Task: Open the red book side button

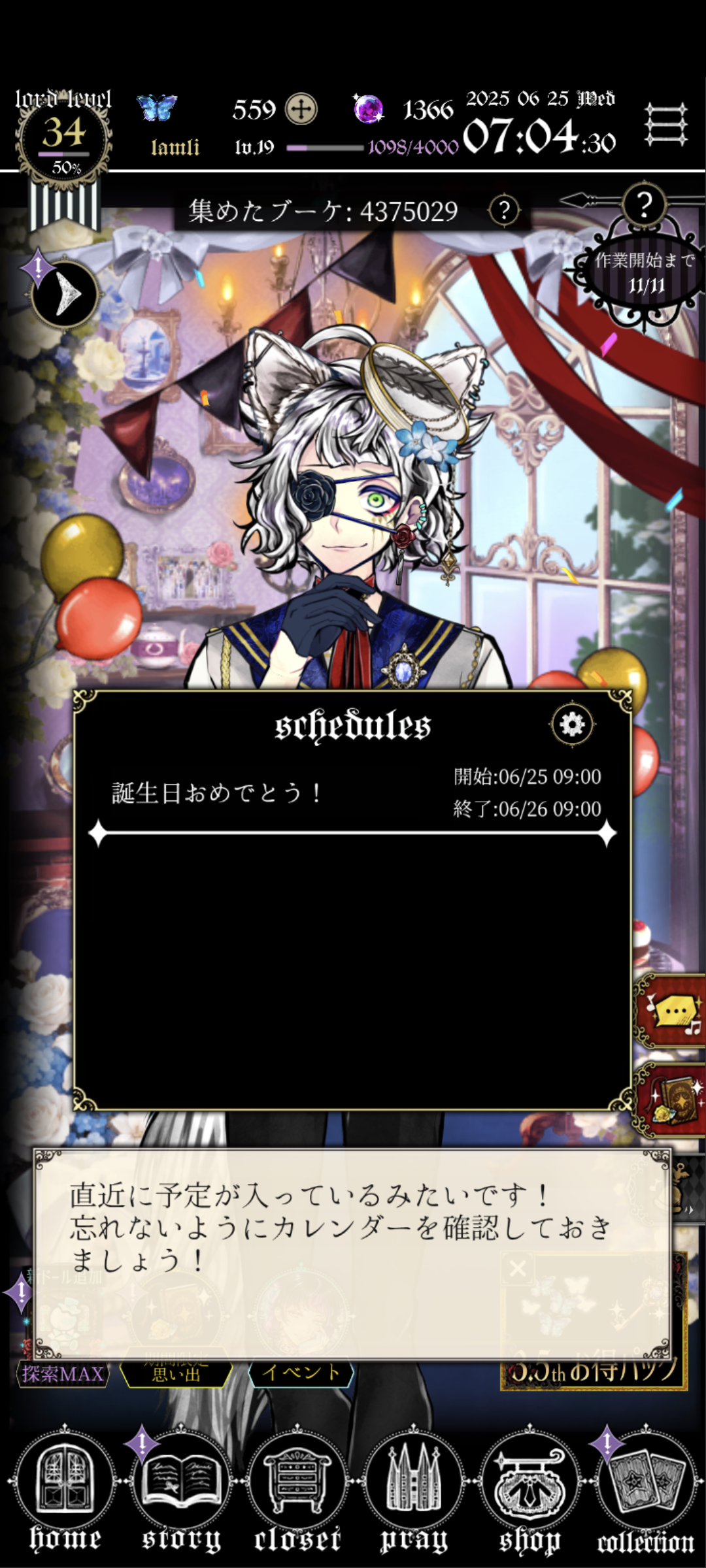Action: click(671, 1101)
